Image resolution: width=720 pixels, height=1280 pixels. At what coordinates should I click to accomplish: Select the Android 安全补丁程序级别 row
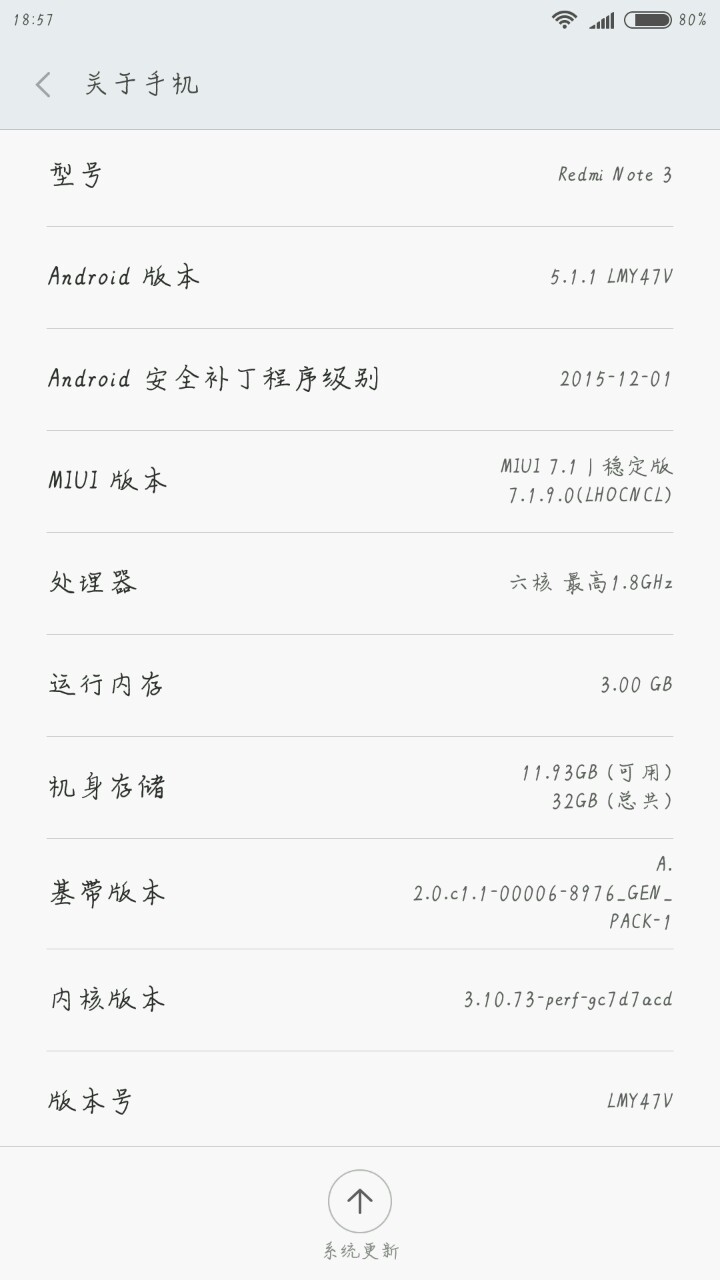(x=360, y=379)
